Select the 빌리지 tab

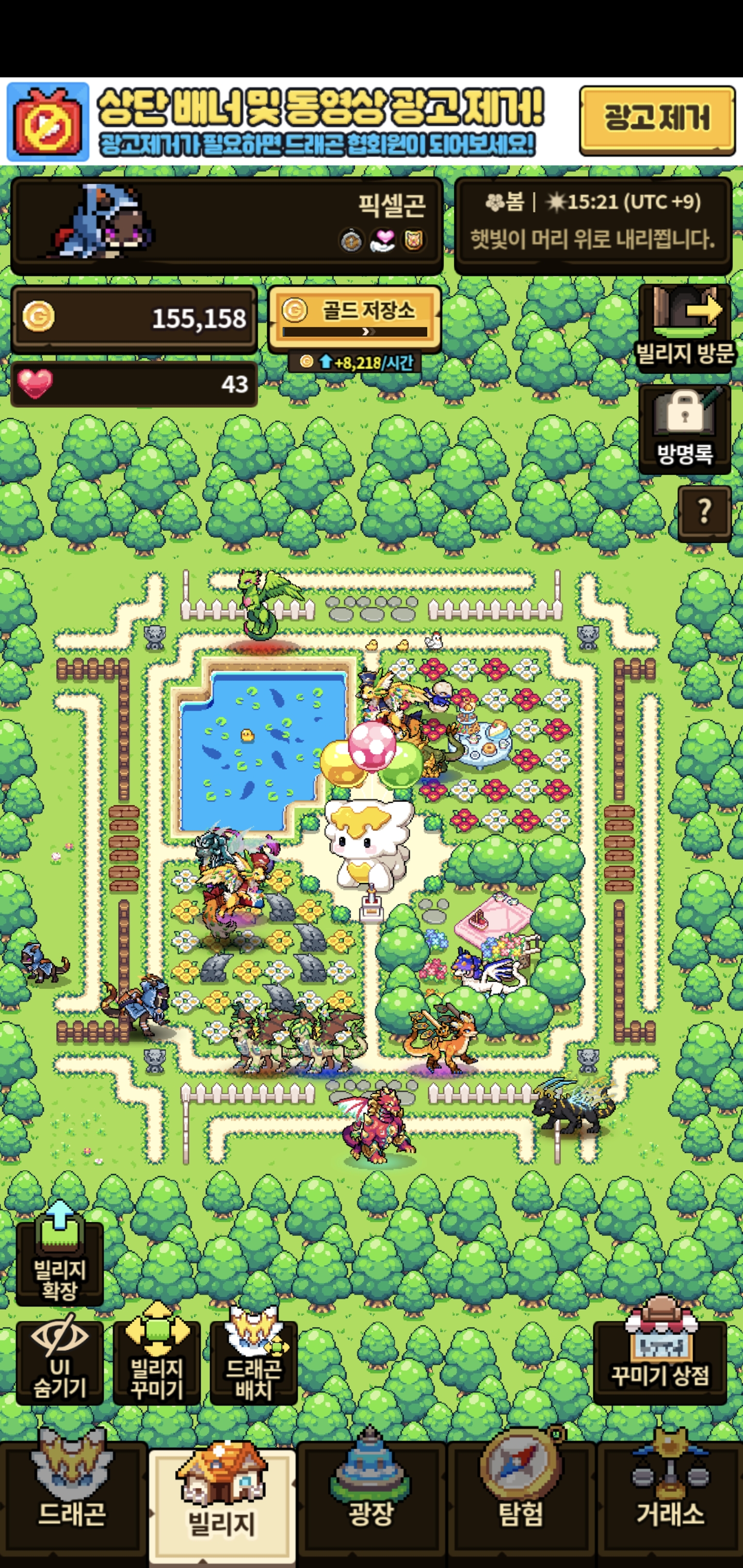click(x=222, y=1502)
